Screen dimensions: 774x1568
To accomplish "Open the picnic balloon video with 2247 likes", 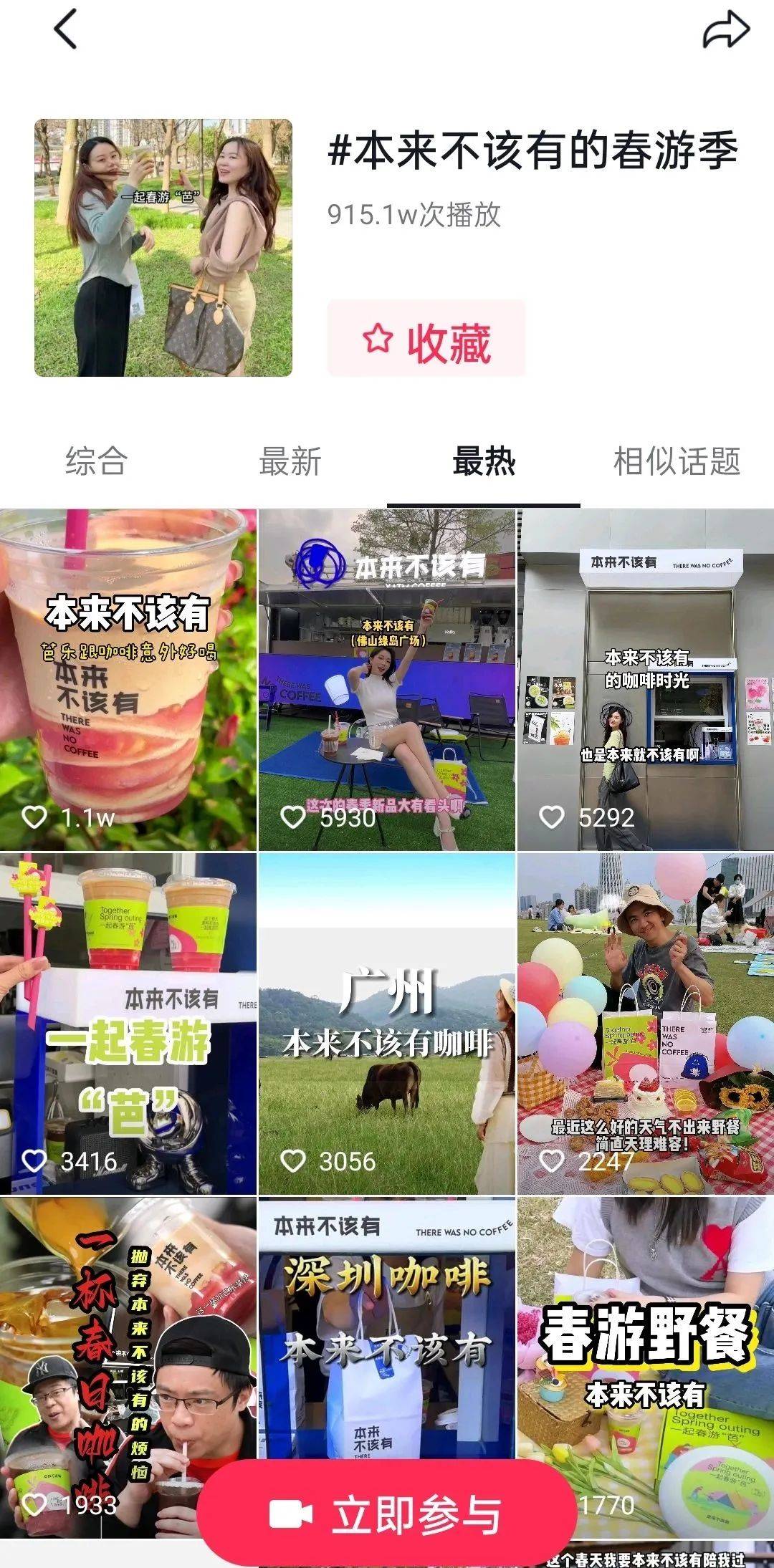I will pyautogui.click(x=645, y=1023).
